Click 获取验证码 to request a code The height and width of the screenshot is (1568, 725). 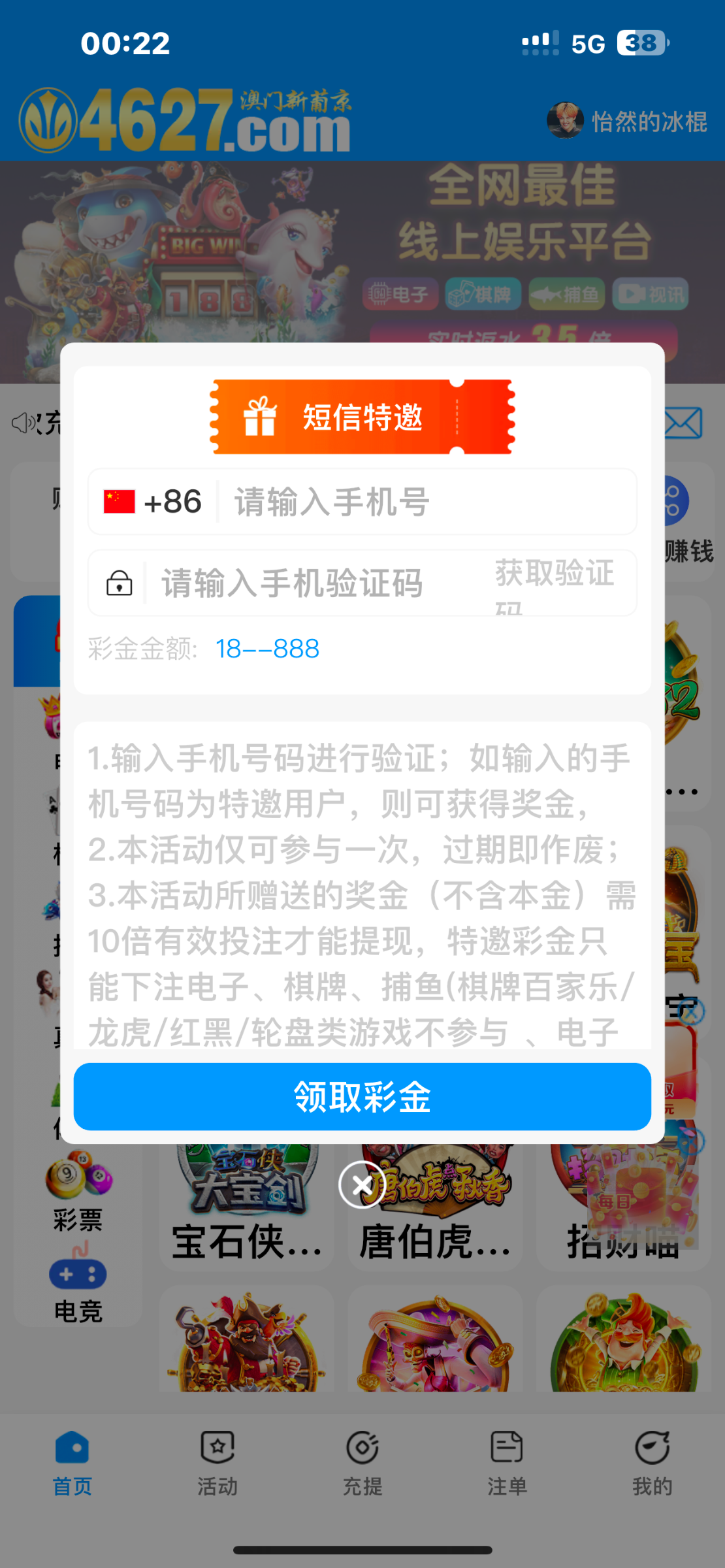tap(554, 583)
